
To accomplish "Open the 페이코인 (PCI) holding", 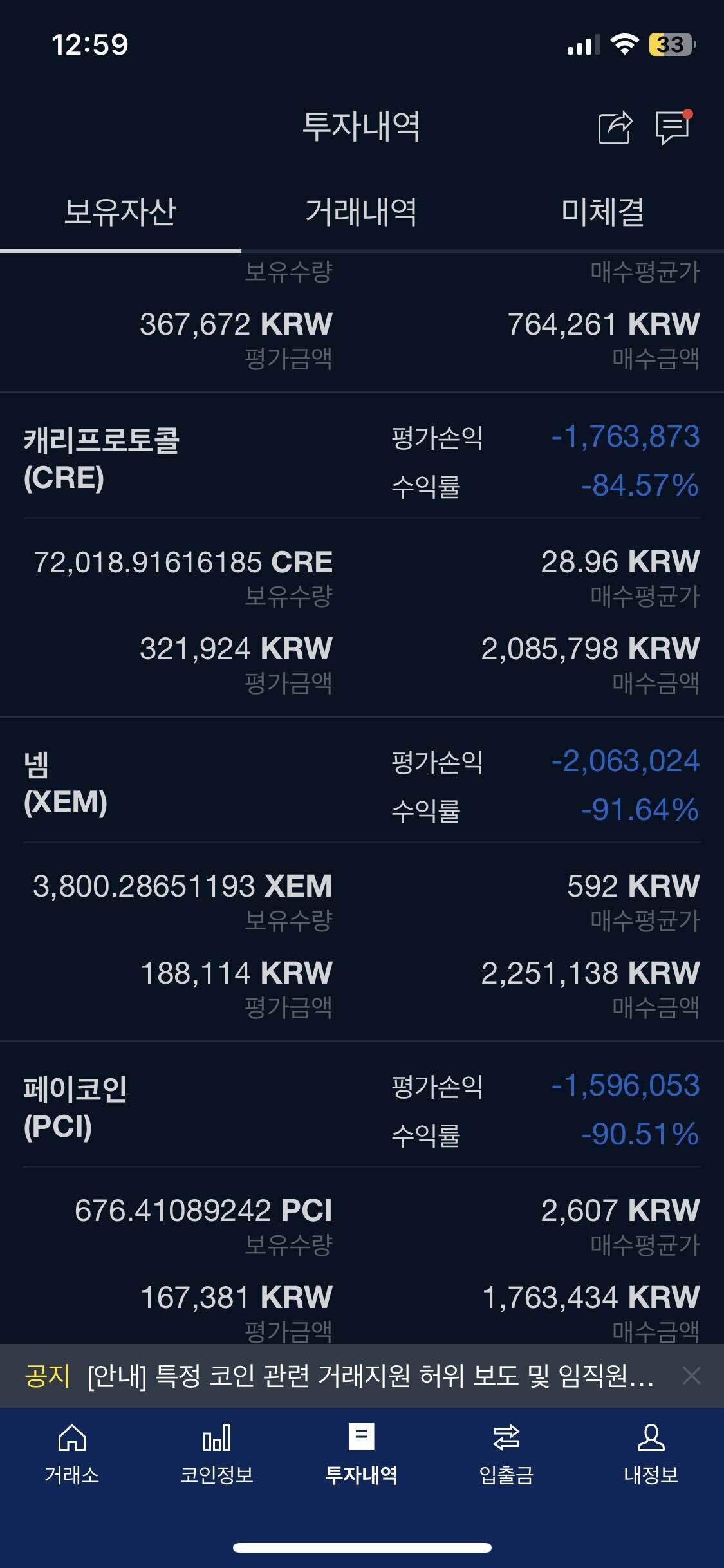I will (x=75, y=1107).
